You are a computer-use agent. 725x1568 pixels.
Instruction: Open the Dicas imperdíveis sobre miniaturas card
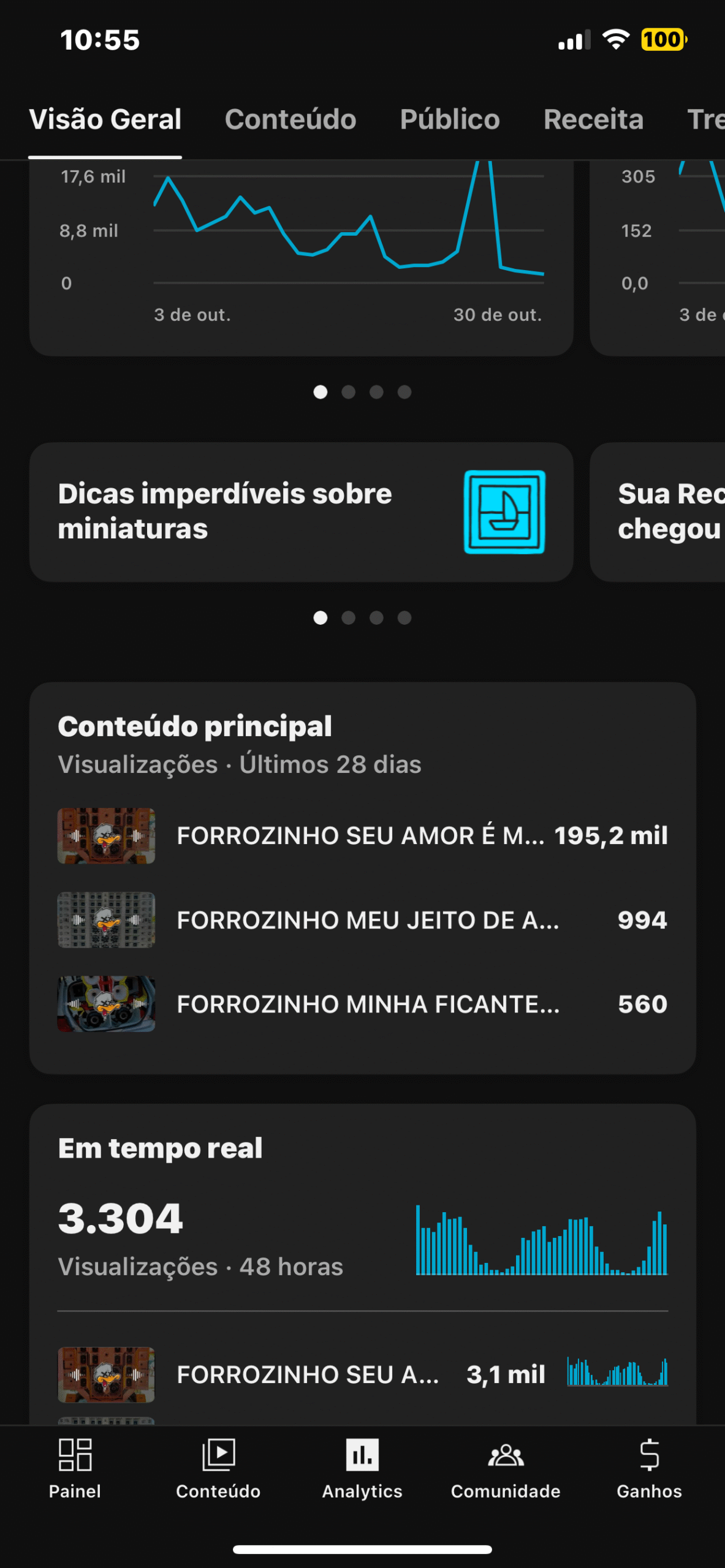(x=301, y=511)
